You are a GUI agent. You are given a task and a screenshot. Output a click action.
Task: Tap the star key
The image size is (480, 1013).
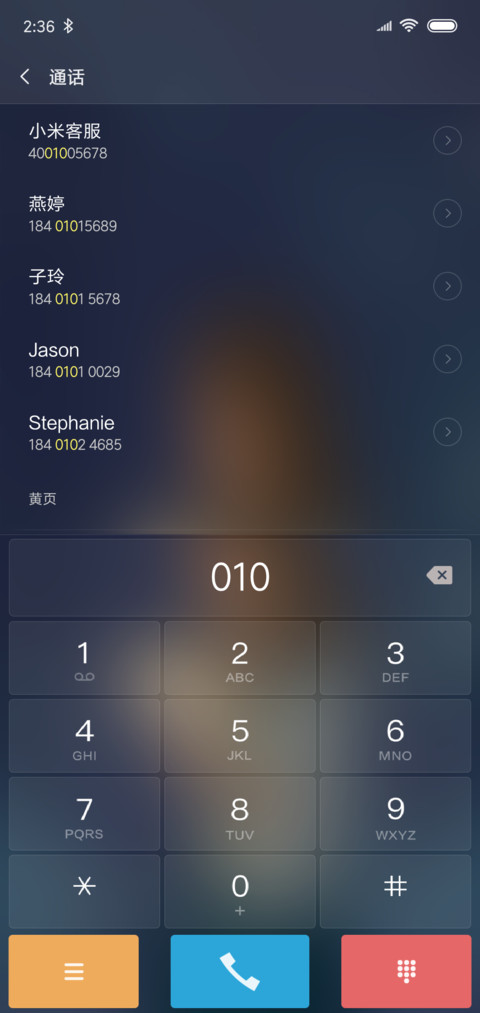[x=85, y=892]
